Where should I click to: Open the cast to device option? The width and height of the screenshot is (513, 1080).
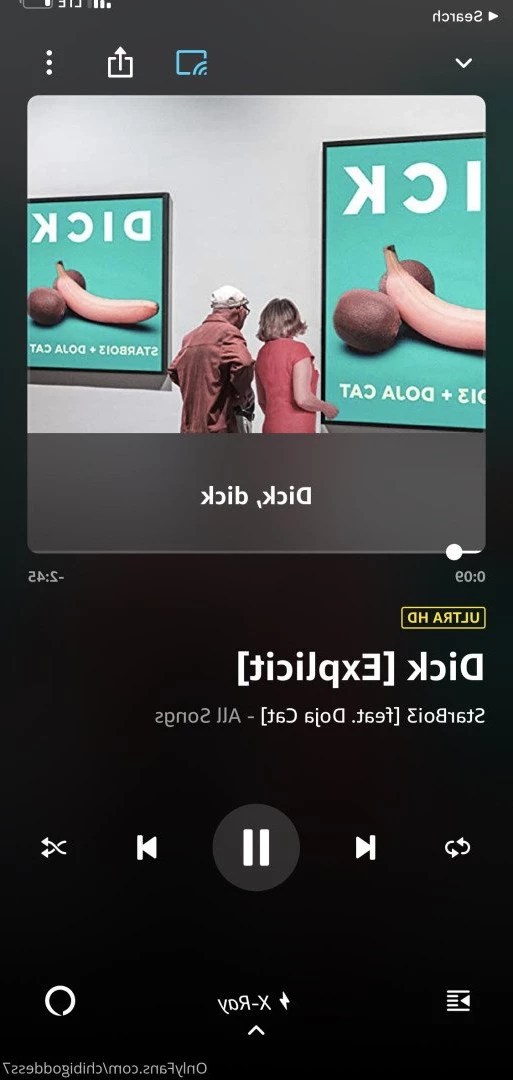coord(191,63)
